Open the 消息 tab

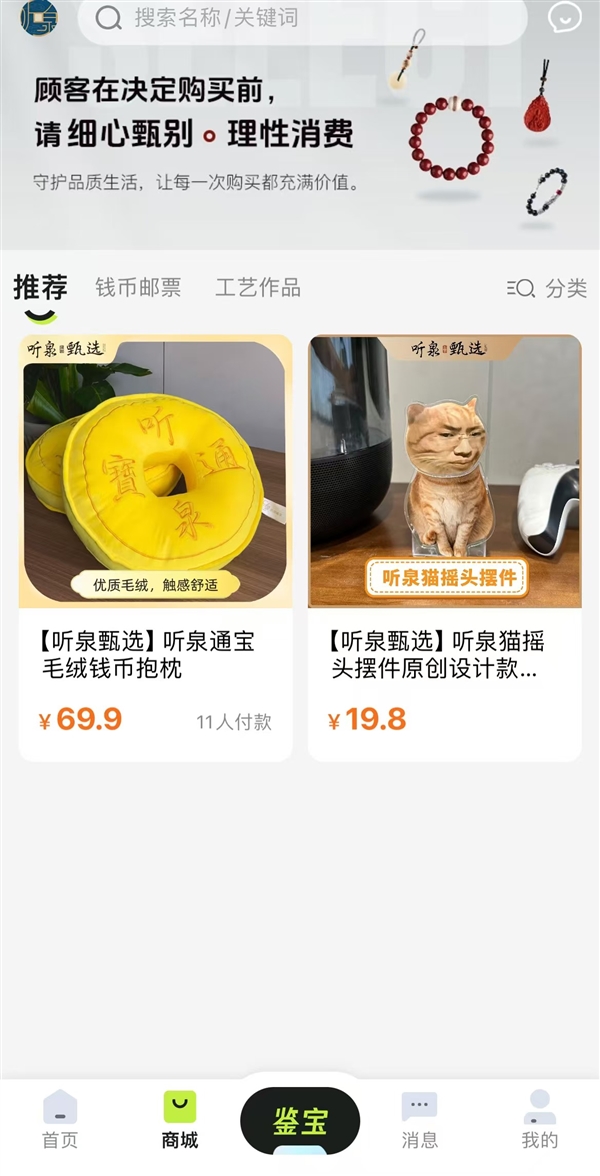pyautogui.click(x=419, y=1120)
